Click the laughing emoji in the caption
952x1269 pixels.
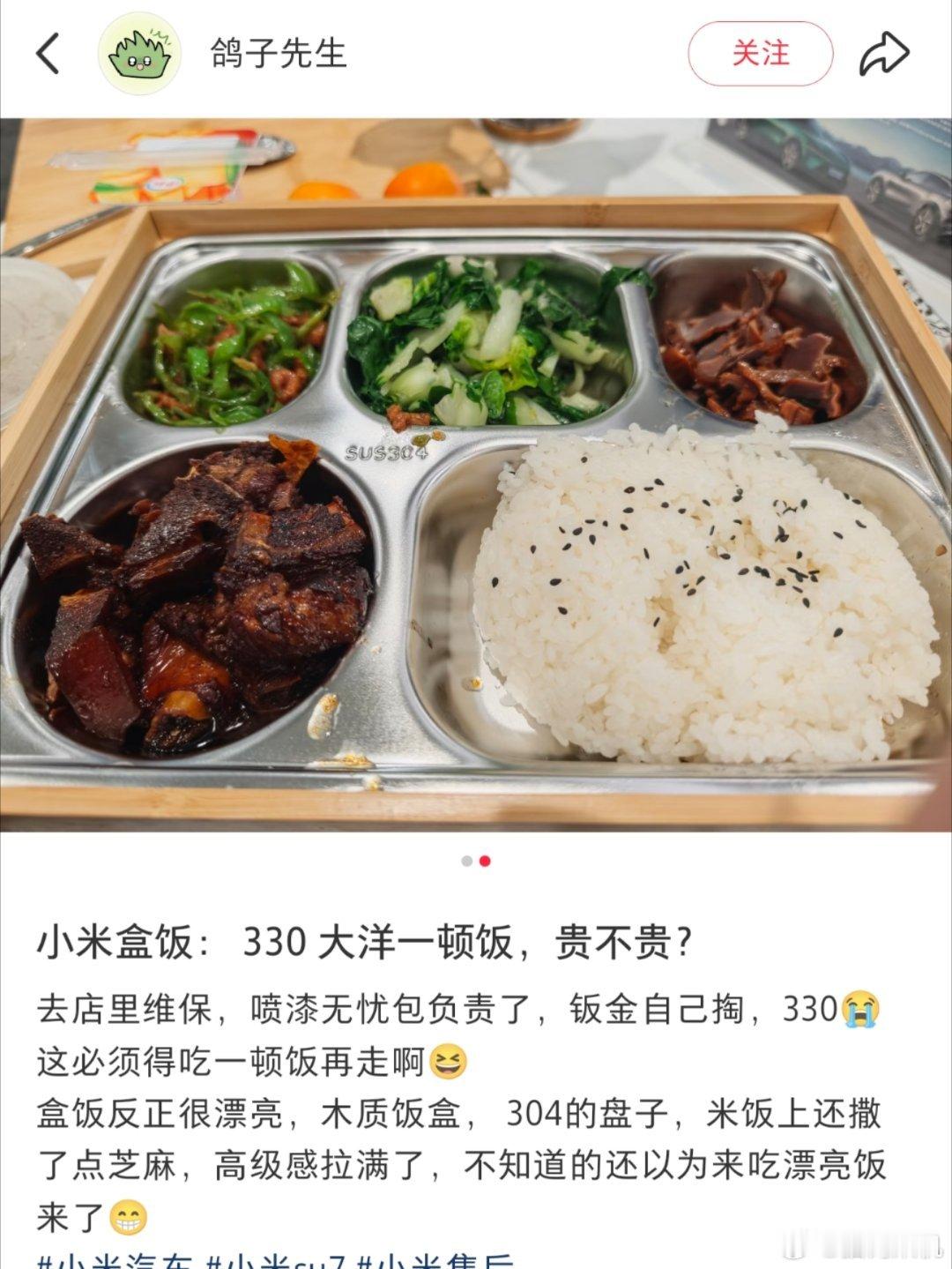click(x=450, y=1064)
